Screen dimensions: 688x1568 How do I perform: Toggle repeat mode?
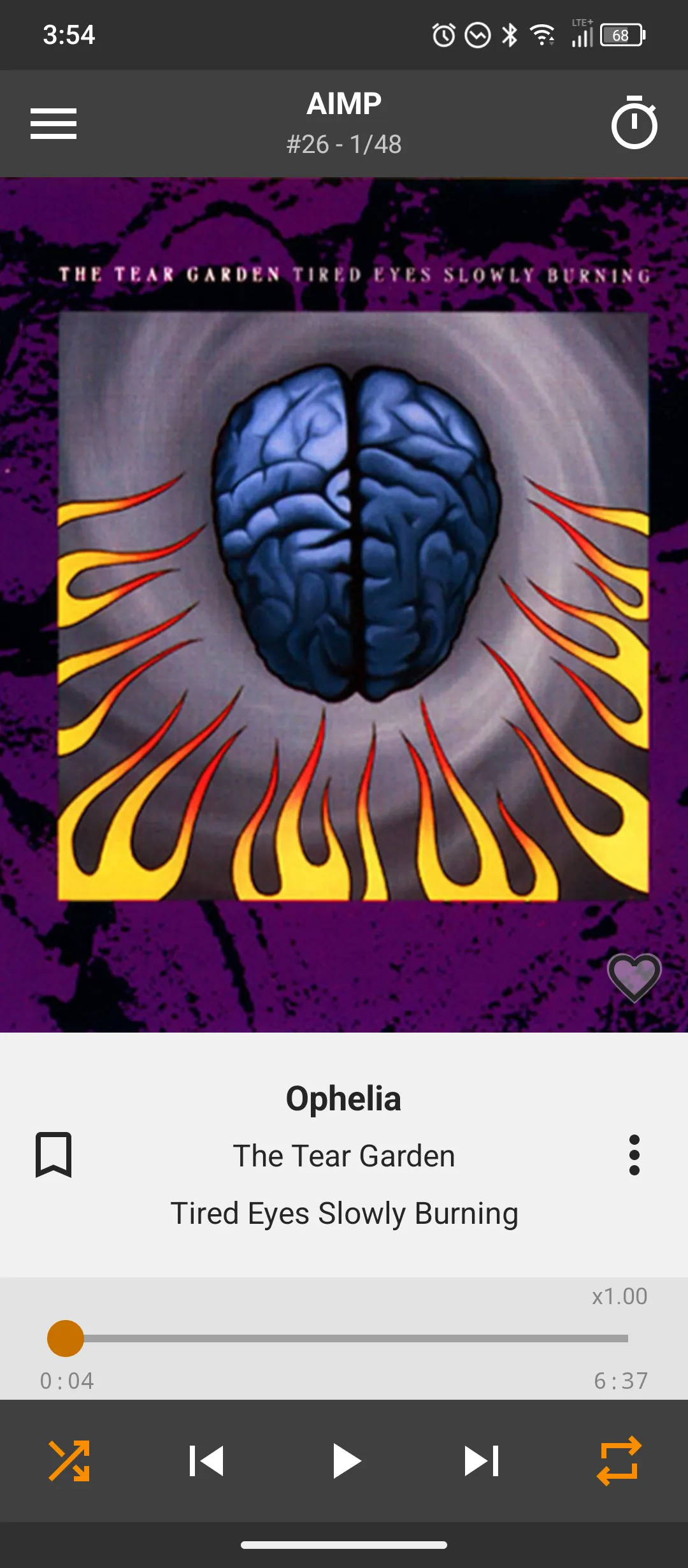(x=619, y=1461)
